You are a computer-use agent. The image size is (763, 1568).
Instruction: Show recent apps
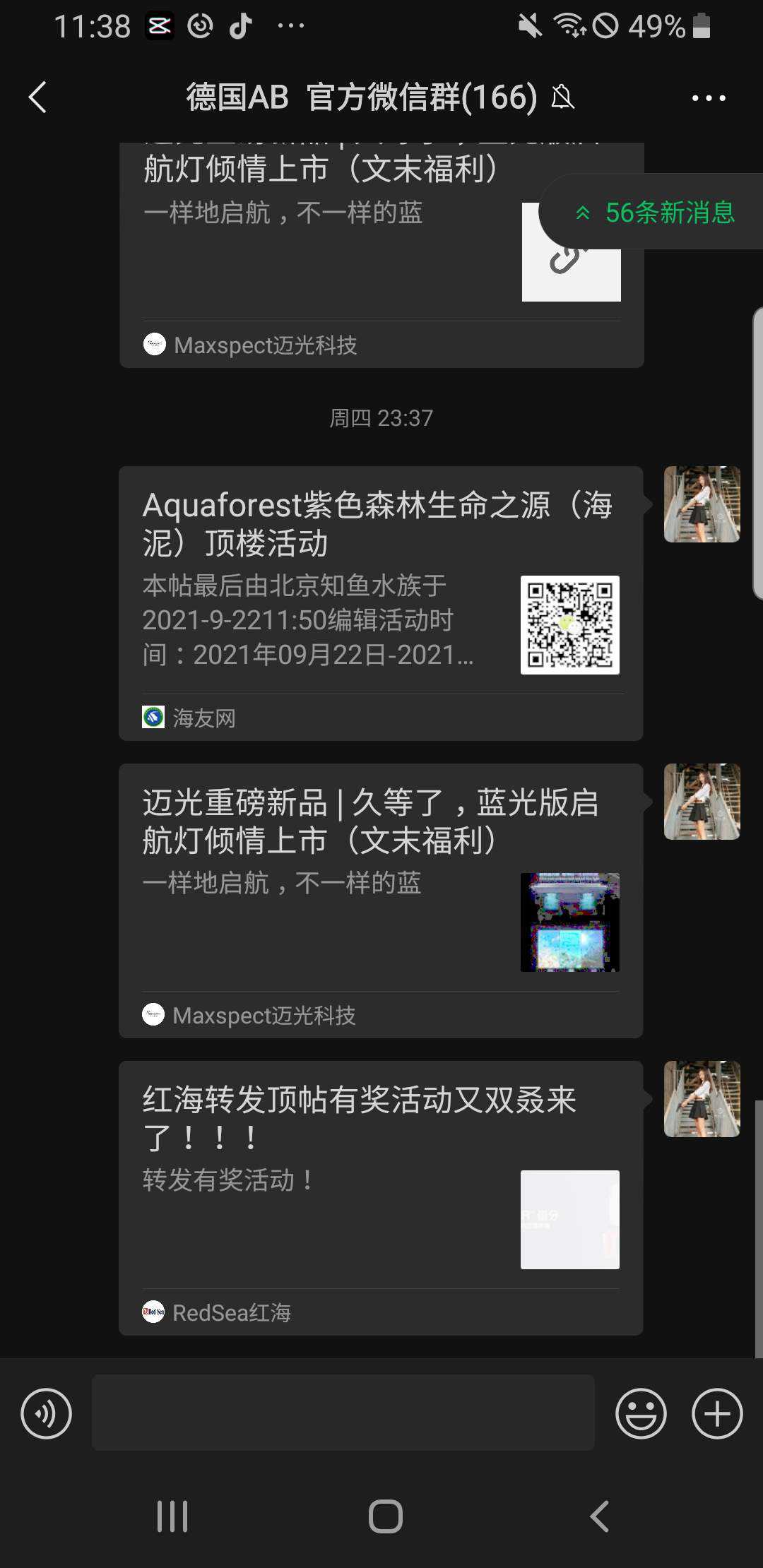click(x=172, y=1516)
